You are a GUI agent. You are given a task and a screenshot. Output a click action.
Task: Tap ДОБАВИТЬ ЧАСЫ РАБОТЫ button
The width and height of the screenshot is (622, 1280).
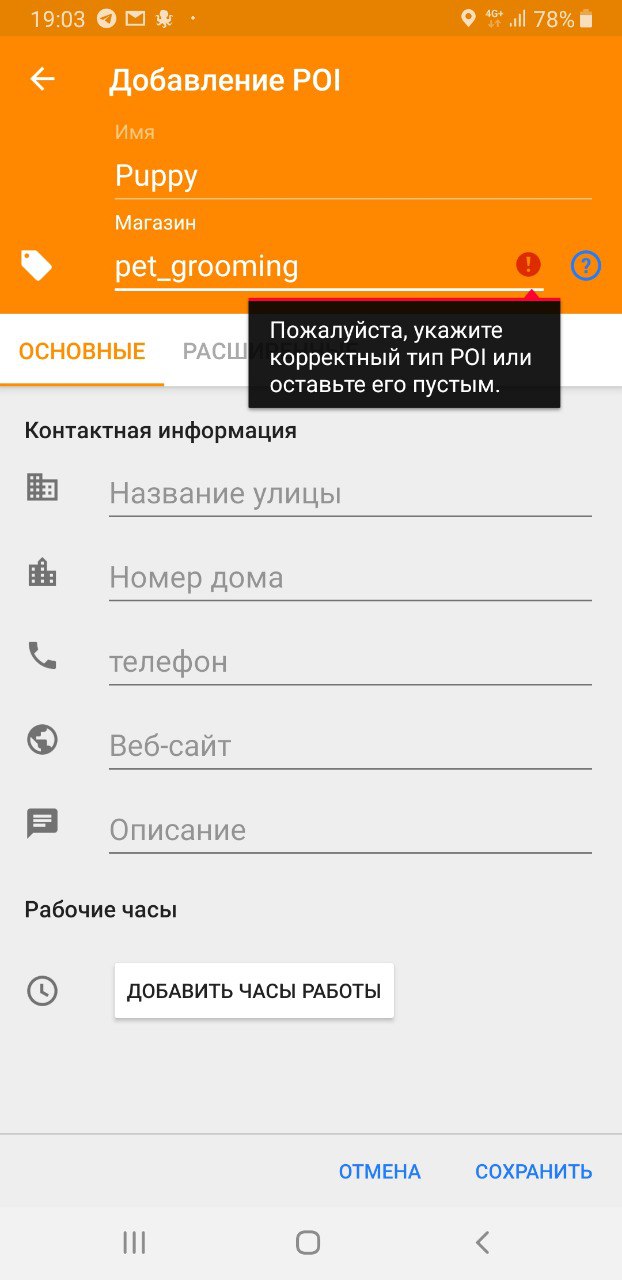[x=254, y=991]
